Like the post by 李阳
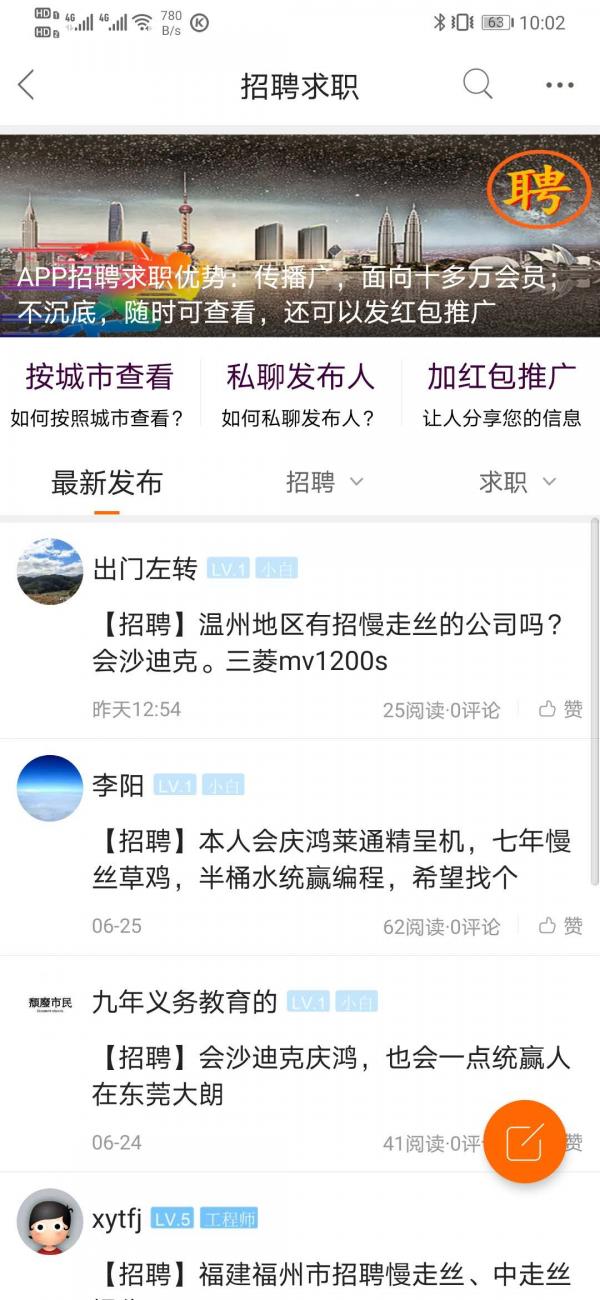This screenshot has height=1300, width=600. (561, 926)
